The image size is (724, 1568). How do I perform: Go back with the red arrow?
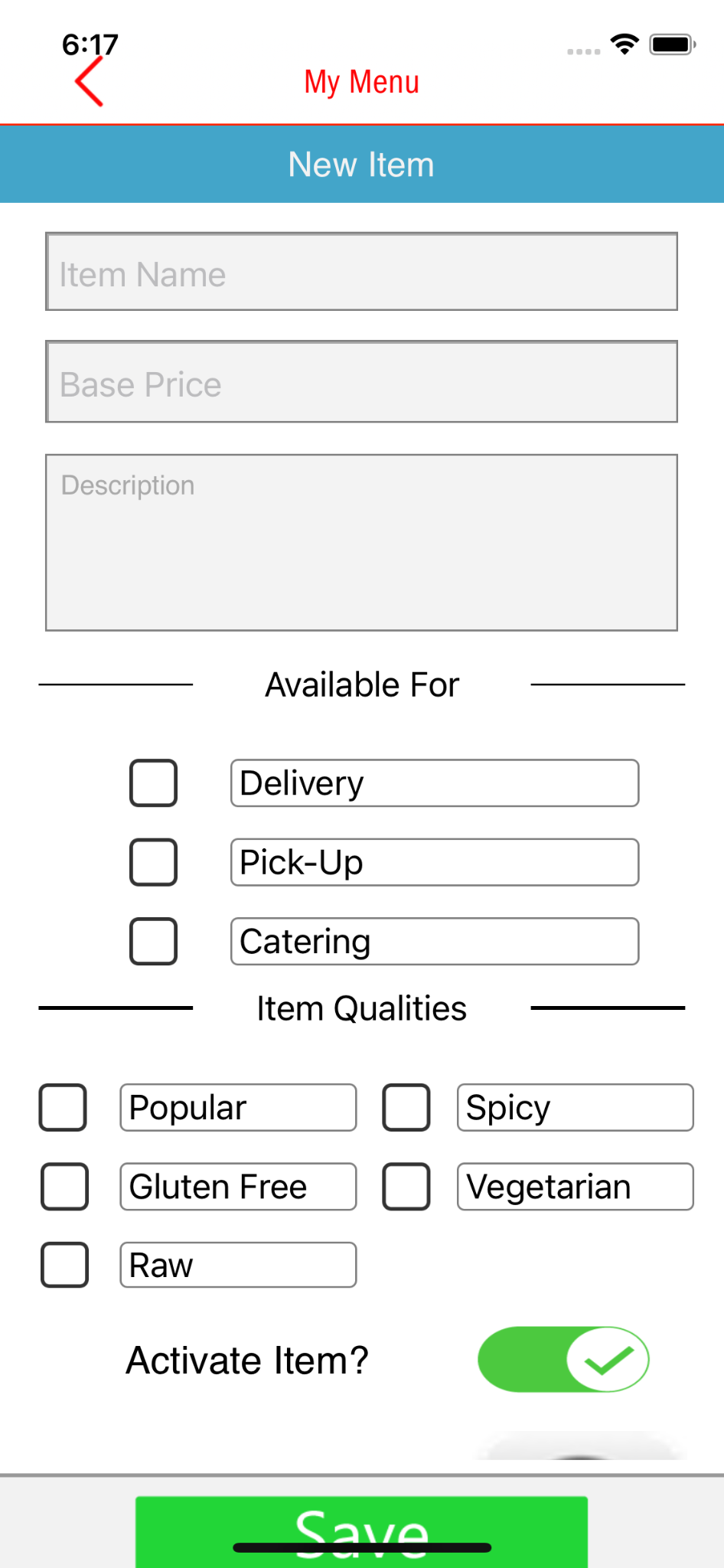click(x=89, y=82)
